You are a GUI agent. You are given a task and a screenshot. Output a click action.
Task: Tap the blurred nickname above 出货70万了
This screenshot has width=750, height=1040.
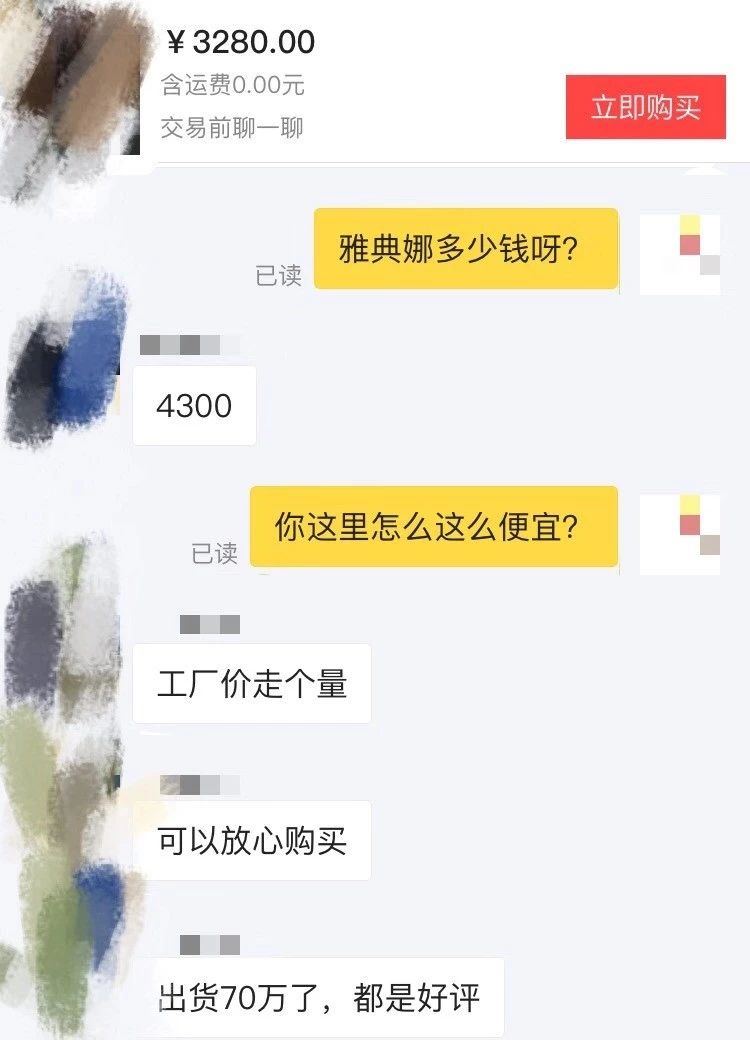pos(208,942)
